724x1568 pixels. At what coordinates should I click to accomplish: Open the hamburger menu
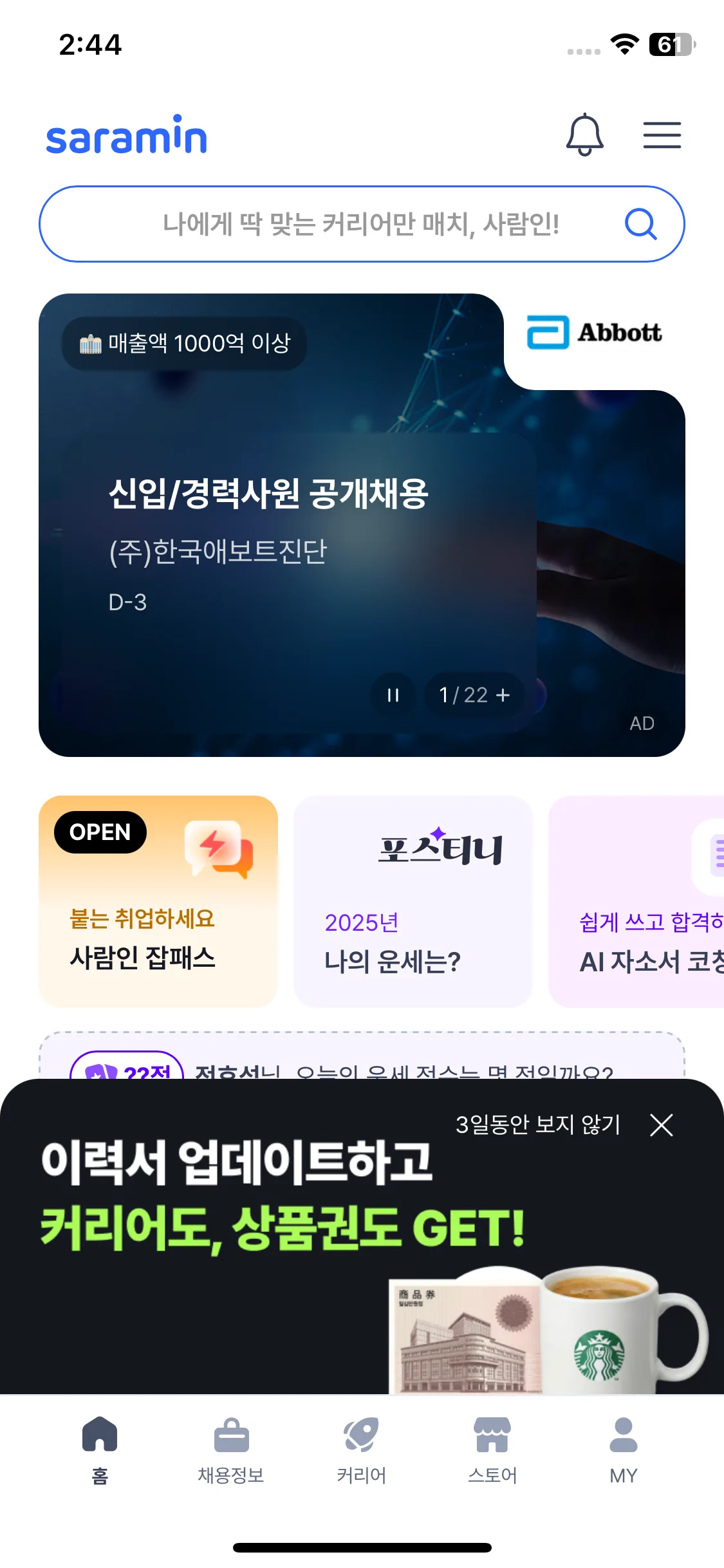click(x=662, y=135)
